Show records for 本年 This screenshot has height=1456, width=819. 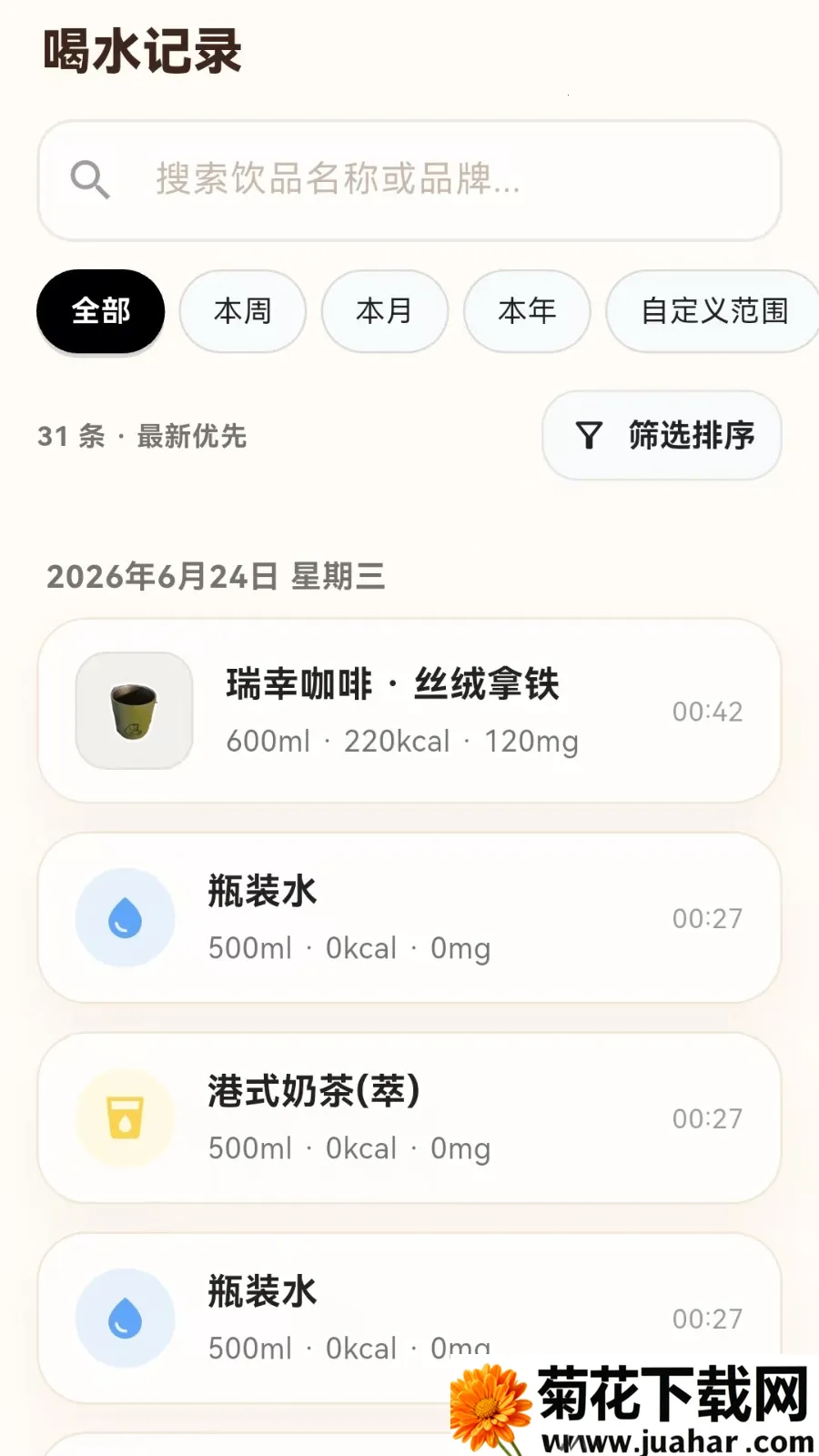click(x=527, y=311)
